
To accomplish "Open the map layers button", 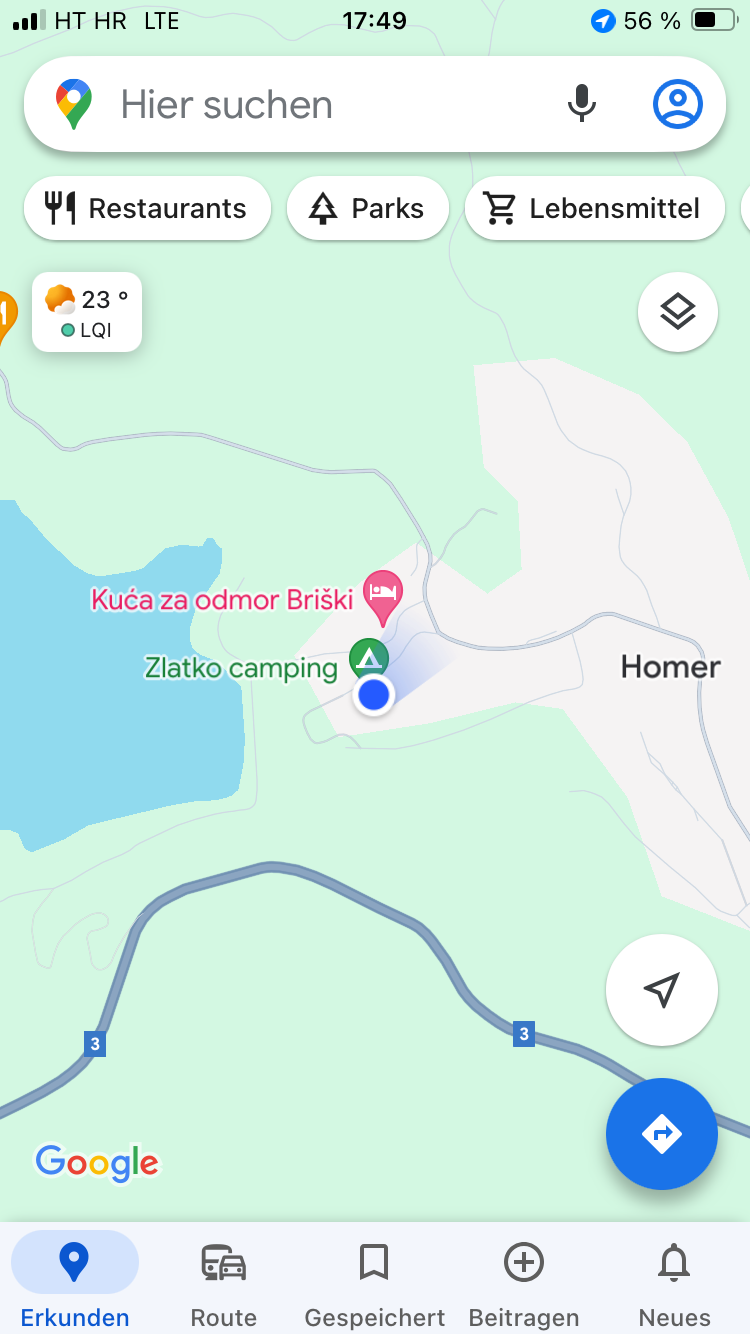I will click(x=677, y=312).
